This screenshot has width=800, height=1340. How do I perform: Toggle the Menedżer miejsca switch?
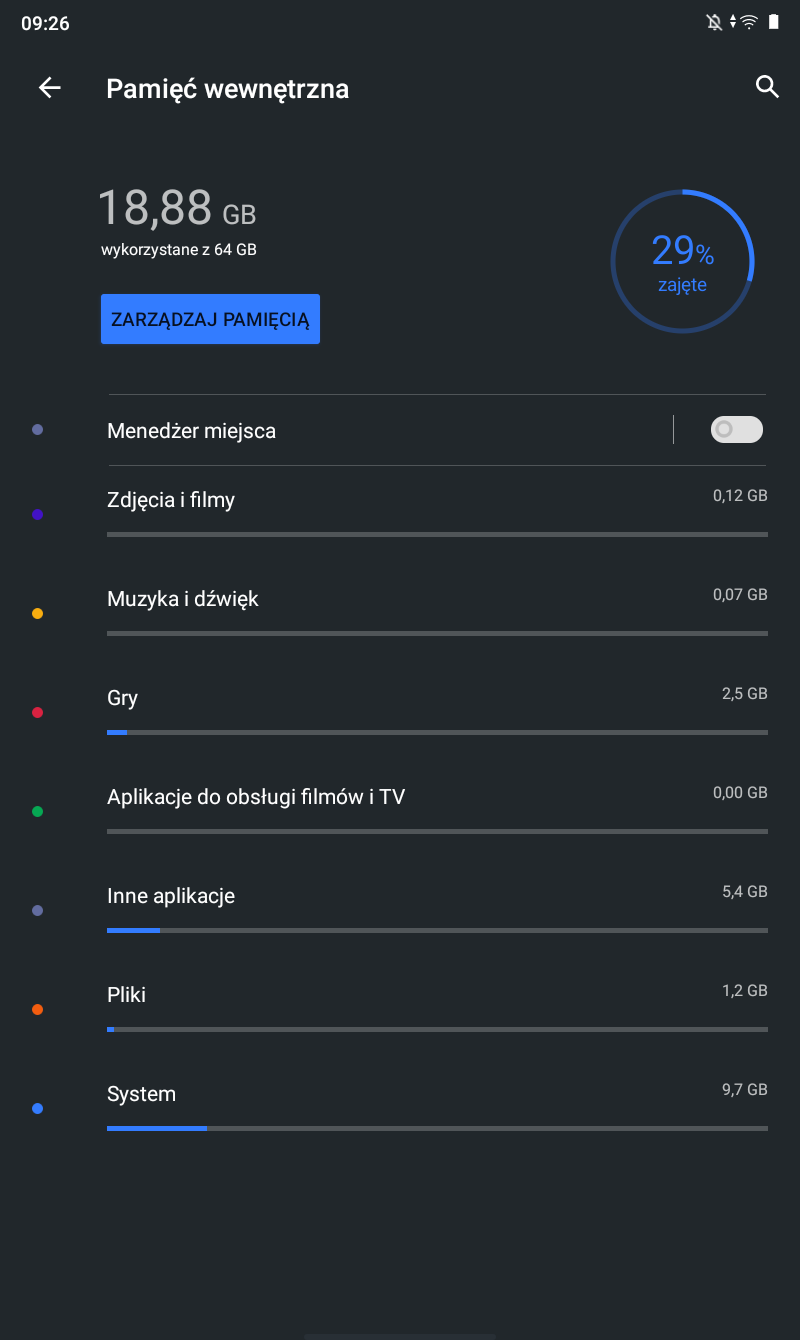[x=736, y=430]
